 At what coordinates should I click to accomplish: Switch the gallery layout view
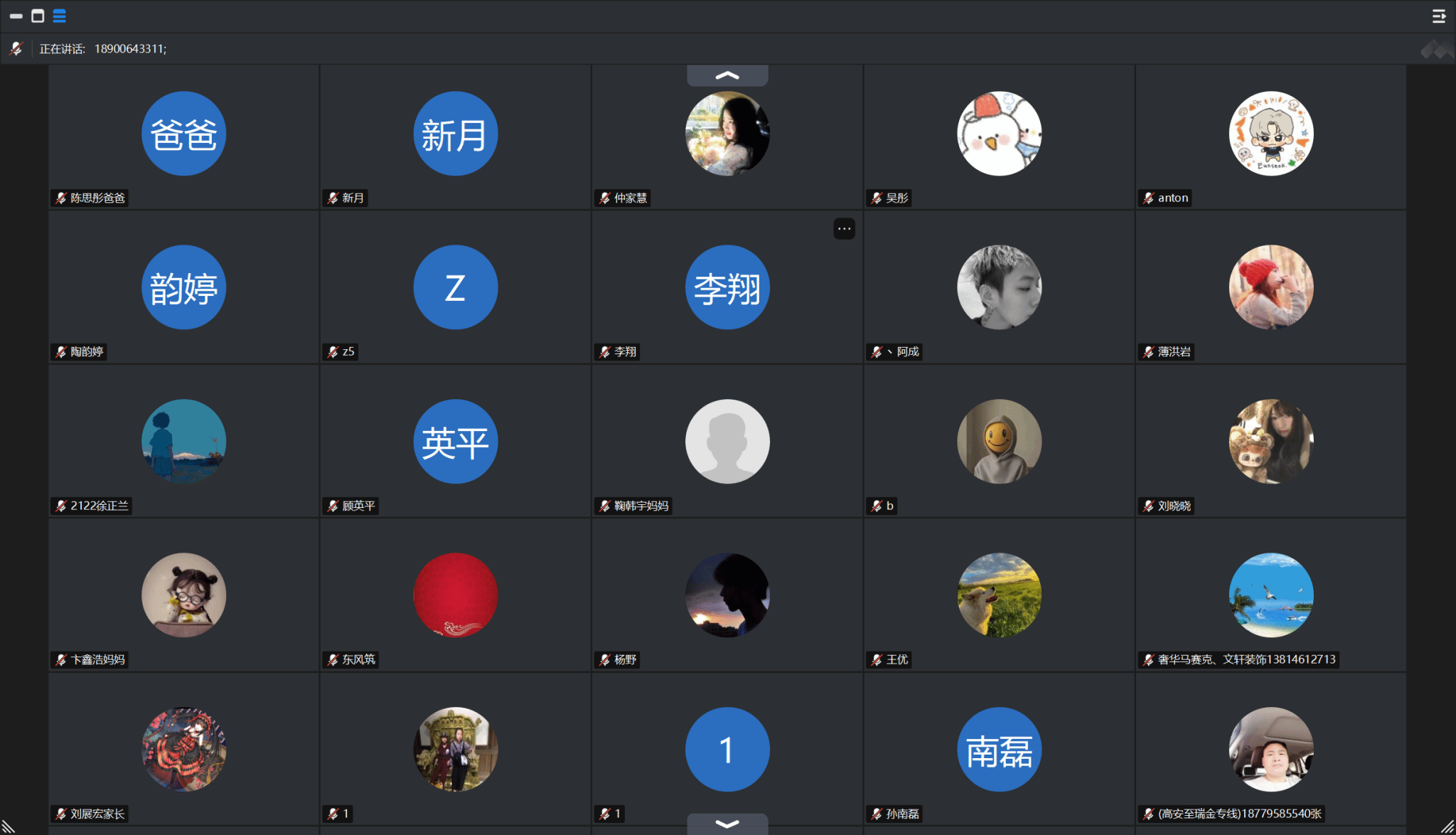pos(60,16)
